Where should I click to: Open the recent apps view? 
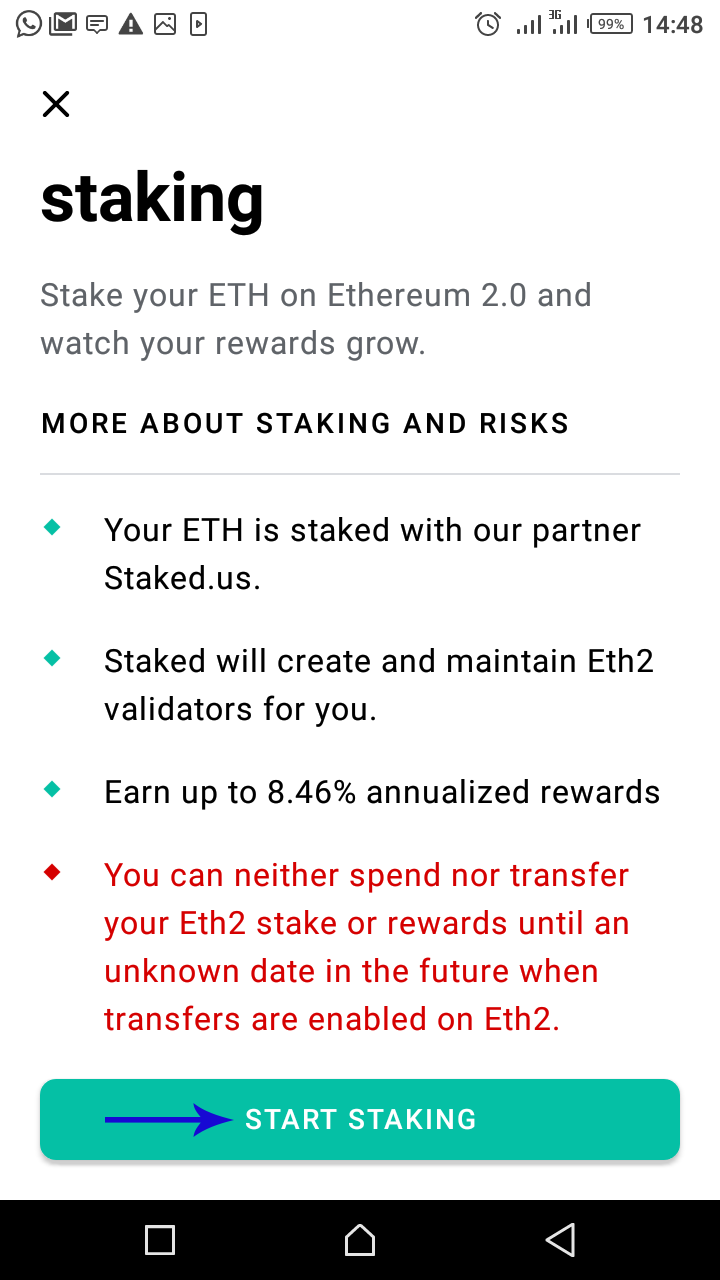click(160, 1240)
